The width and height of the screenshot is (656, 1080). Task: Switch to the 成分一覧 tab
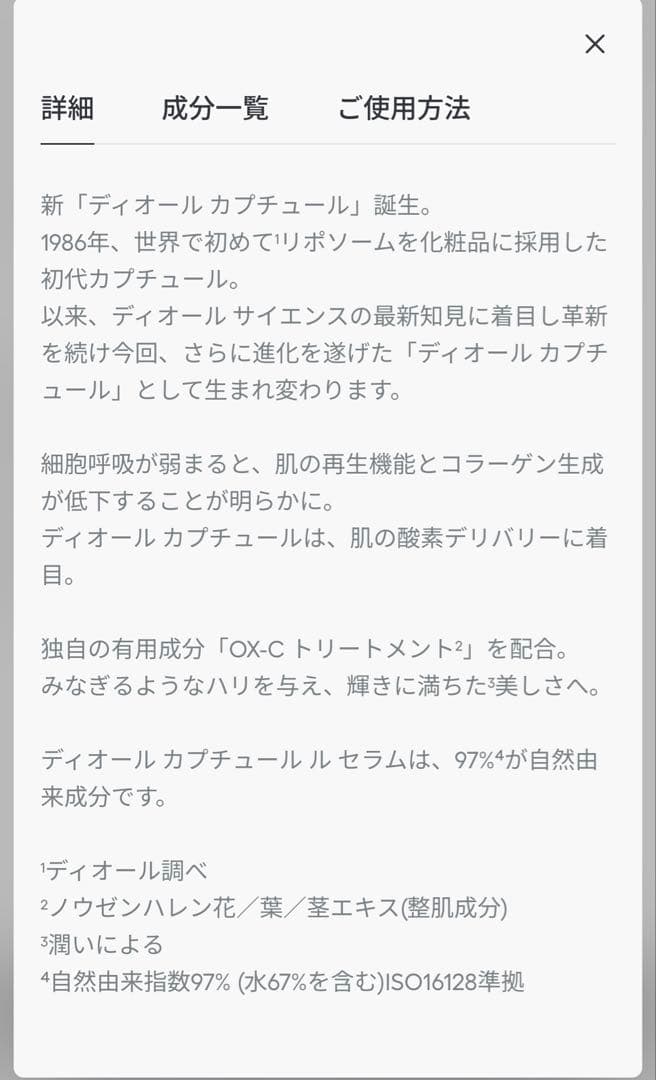(215, 108)
